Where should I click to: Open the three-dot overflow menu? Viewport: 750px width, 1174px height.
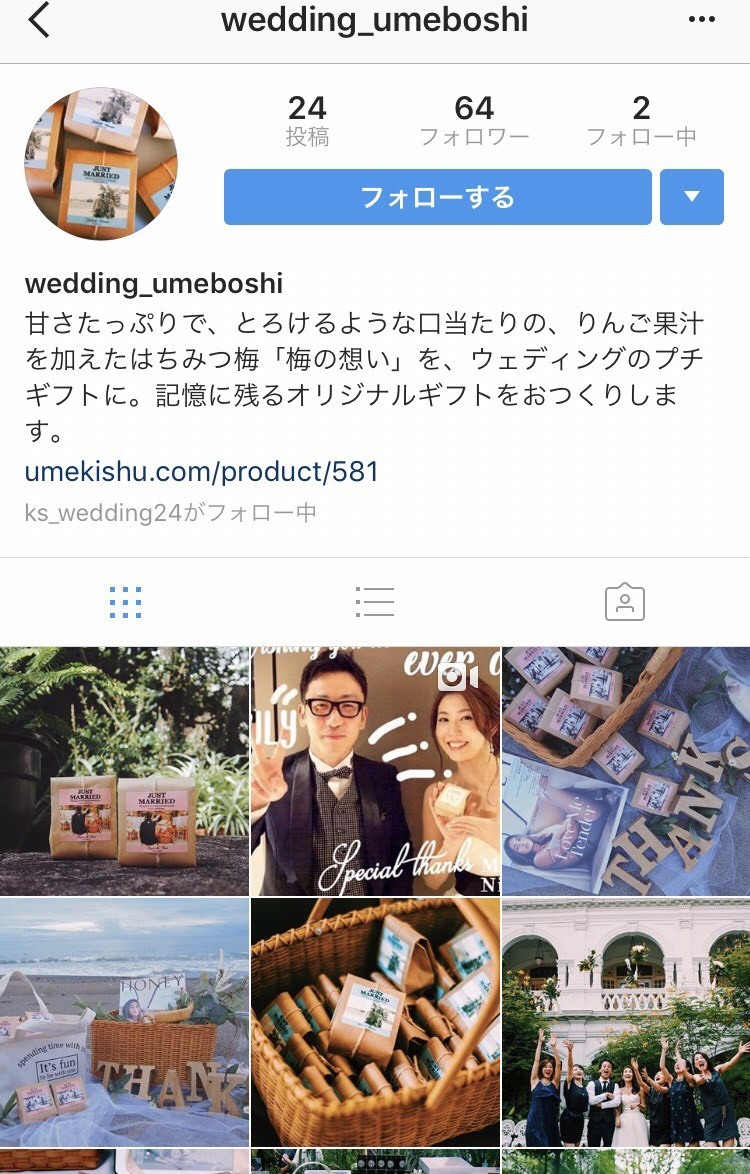[x=702, y=20]
